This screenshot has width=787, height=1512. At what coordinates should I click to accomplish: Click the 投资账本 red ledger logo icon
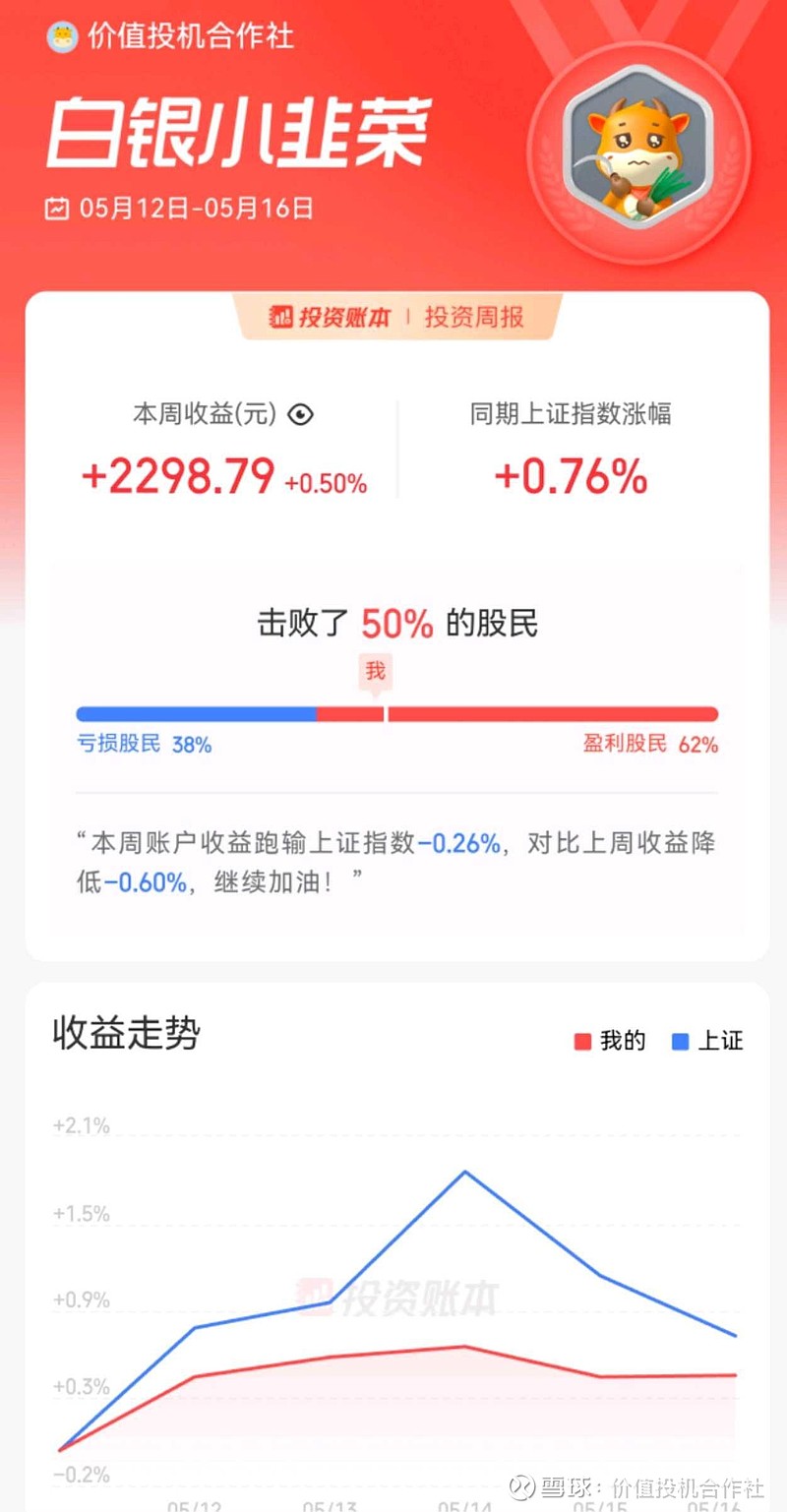[283, 318]
